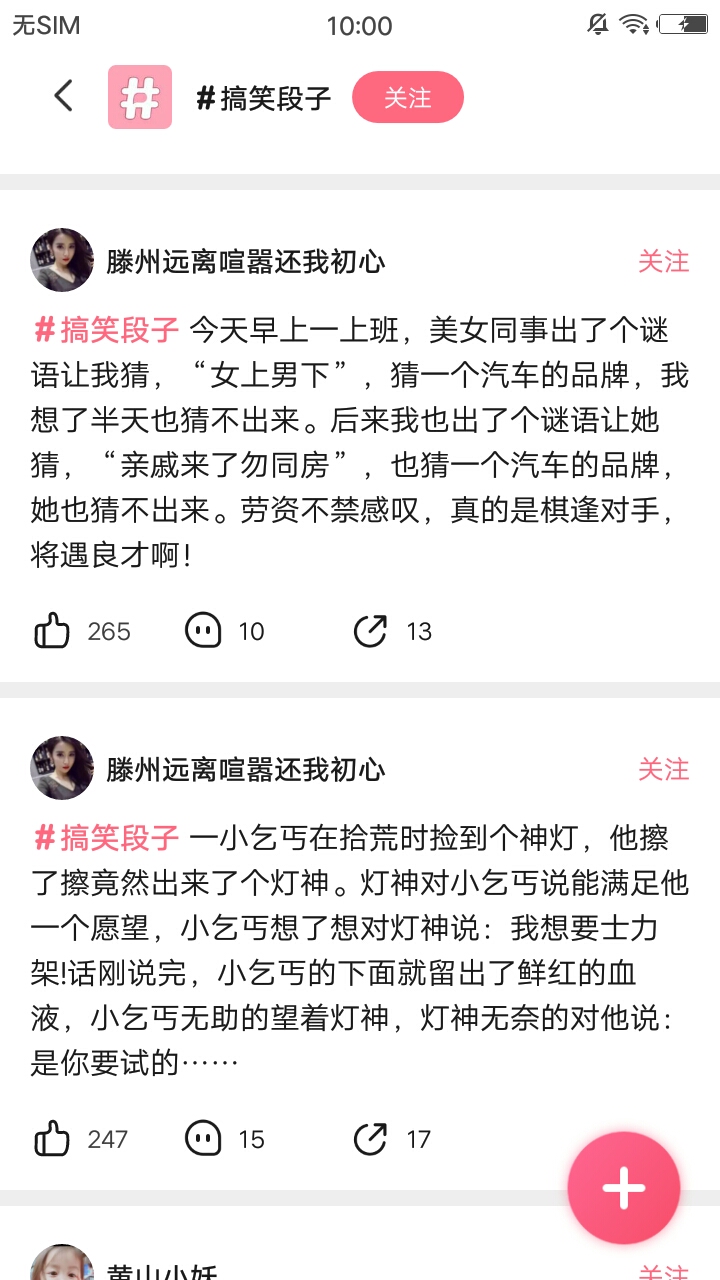Image resolution: width=720 pixels, height=1280 pixels.
Task: Share the post with 17 shares
Action: [370, 1139]
